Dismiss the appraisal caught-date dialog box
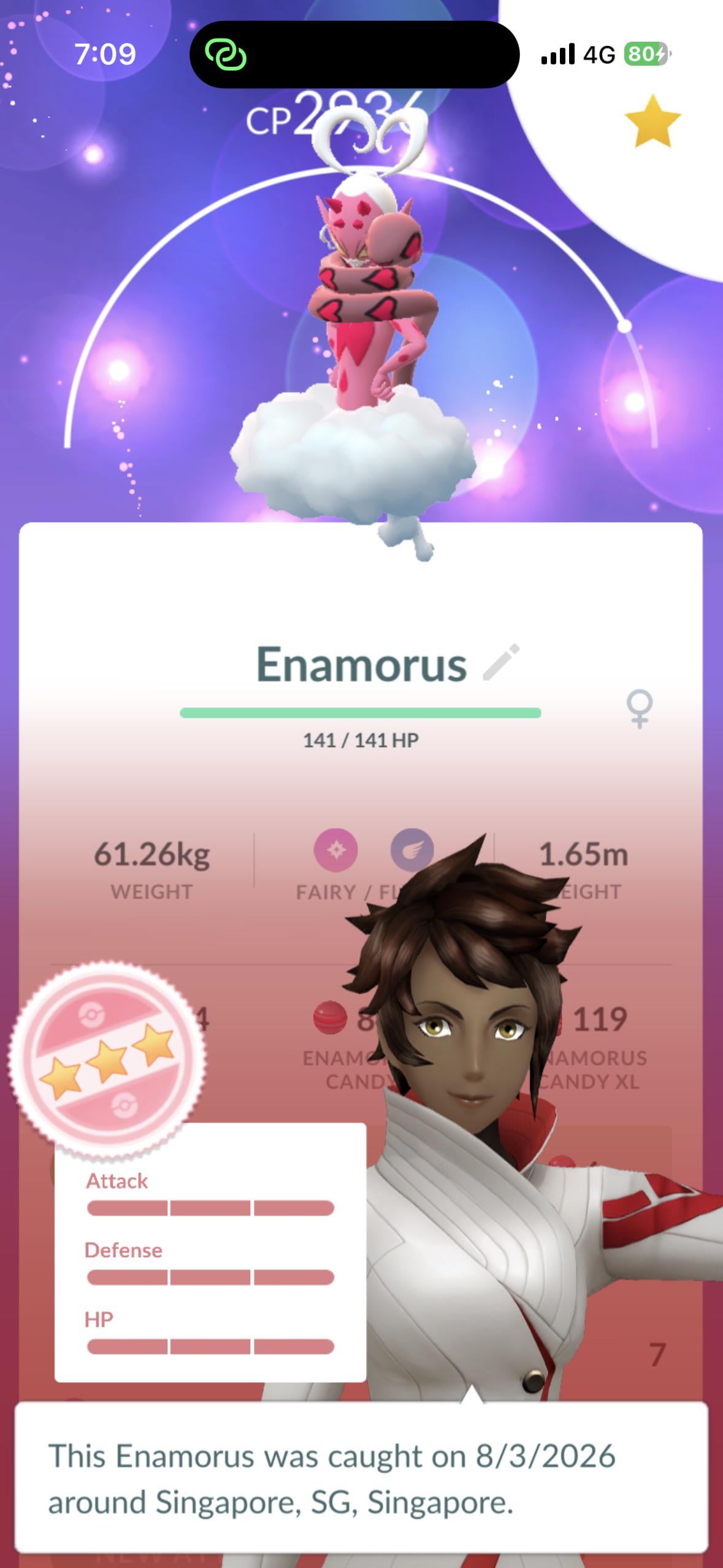The width and height of the screenshot is (723, 1568). point(361,1478)
